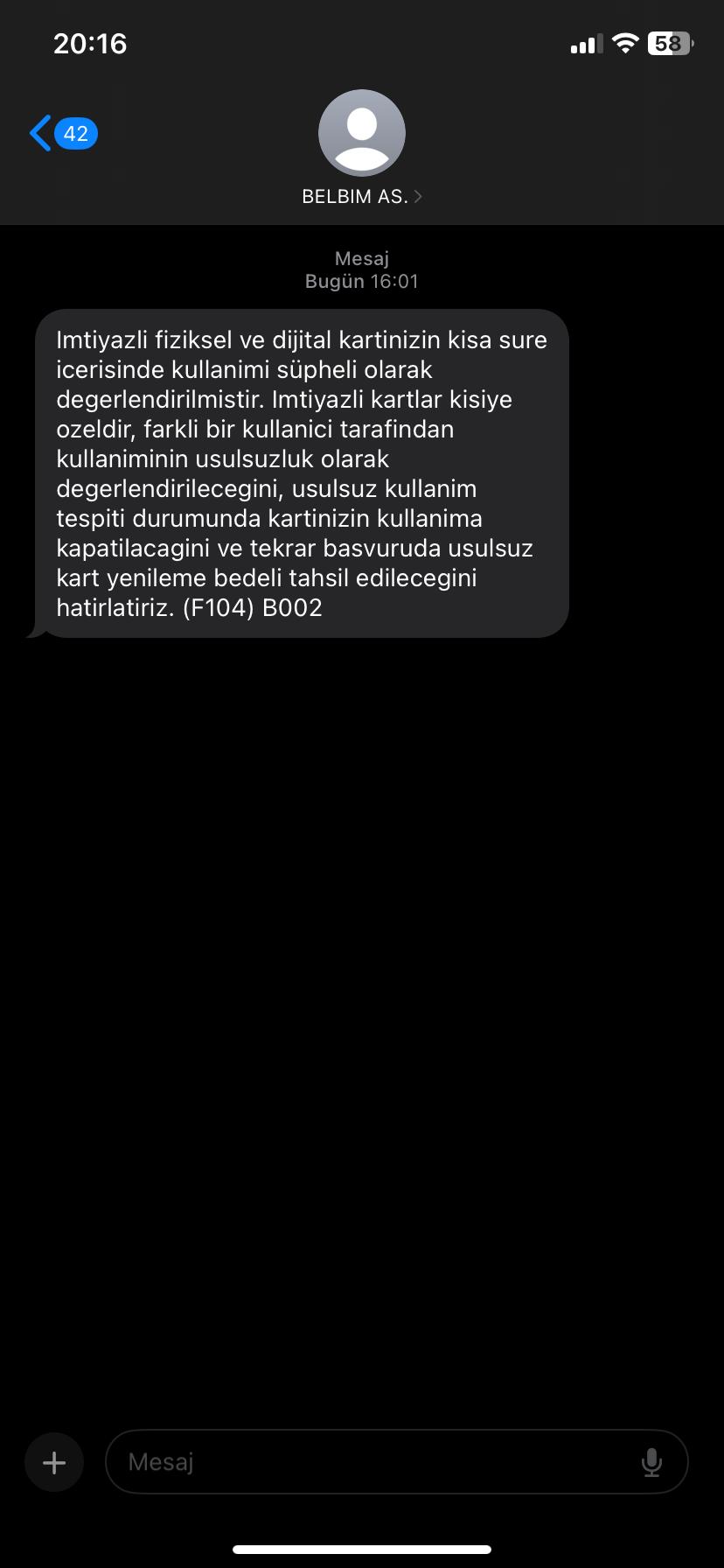The width and height of the screenshot is (724, 1568).
Task: Tap the clock showing 20:16
Action: [90, 43]
